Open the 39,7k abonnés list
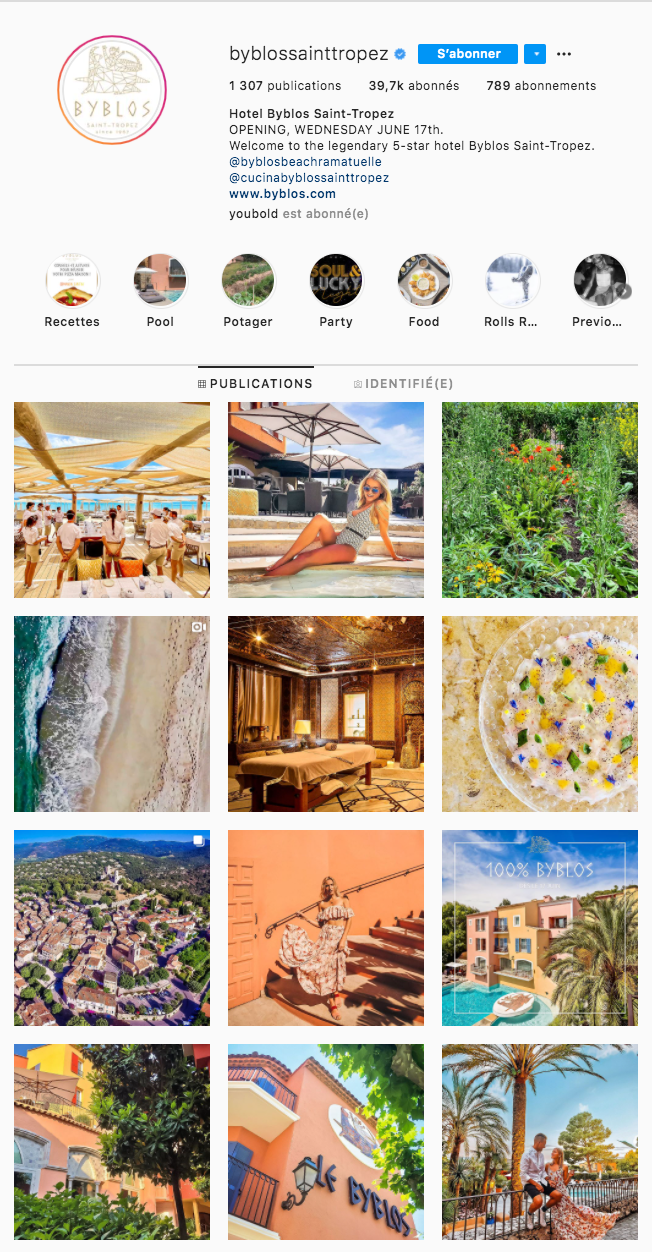The width and height of the screenshot is (652, 1252). click(x=414, y=86)
